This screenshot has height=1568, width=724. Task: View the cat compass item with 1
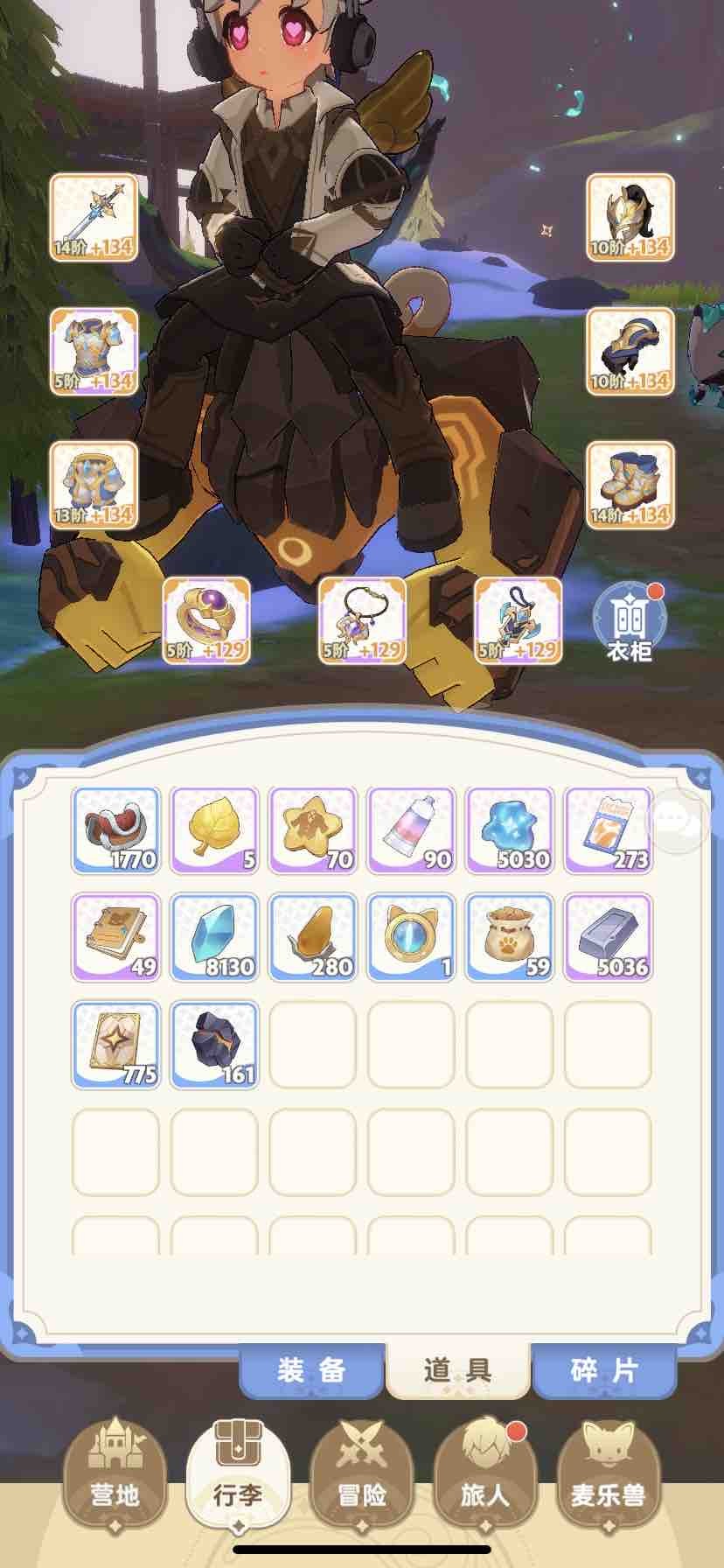point(411,936)
